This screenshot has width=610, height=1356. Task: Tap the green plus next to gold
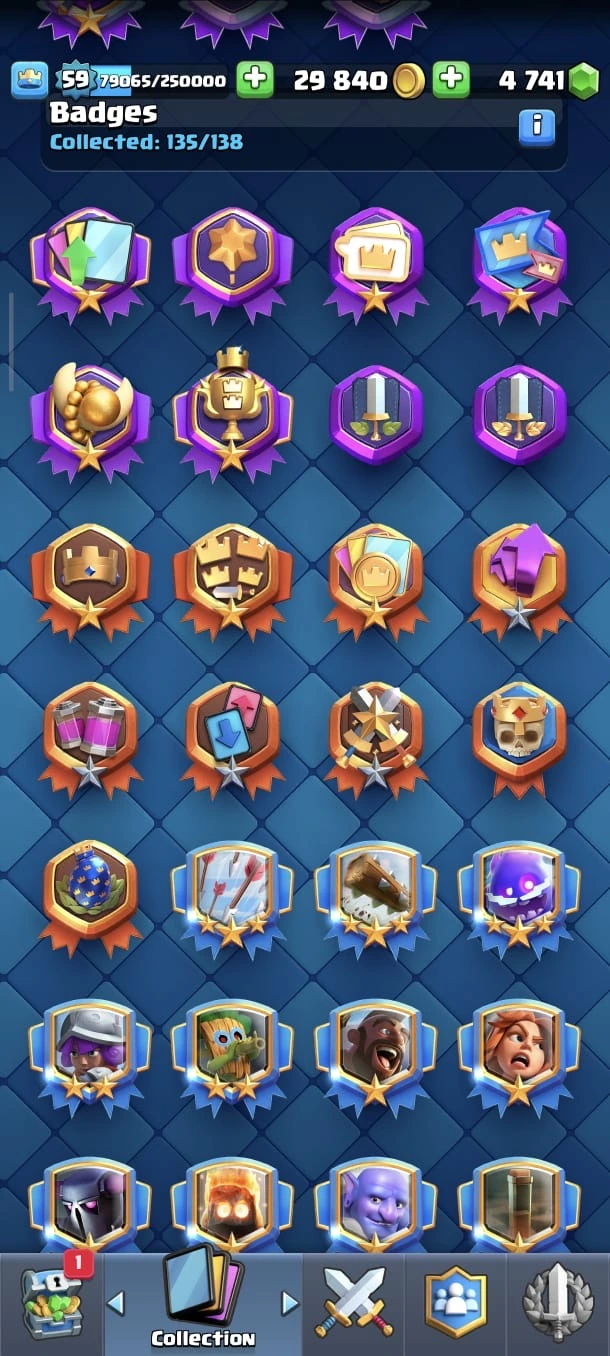point(451,80)
